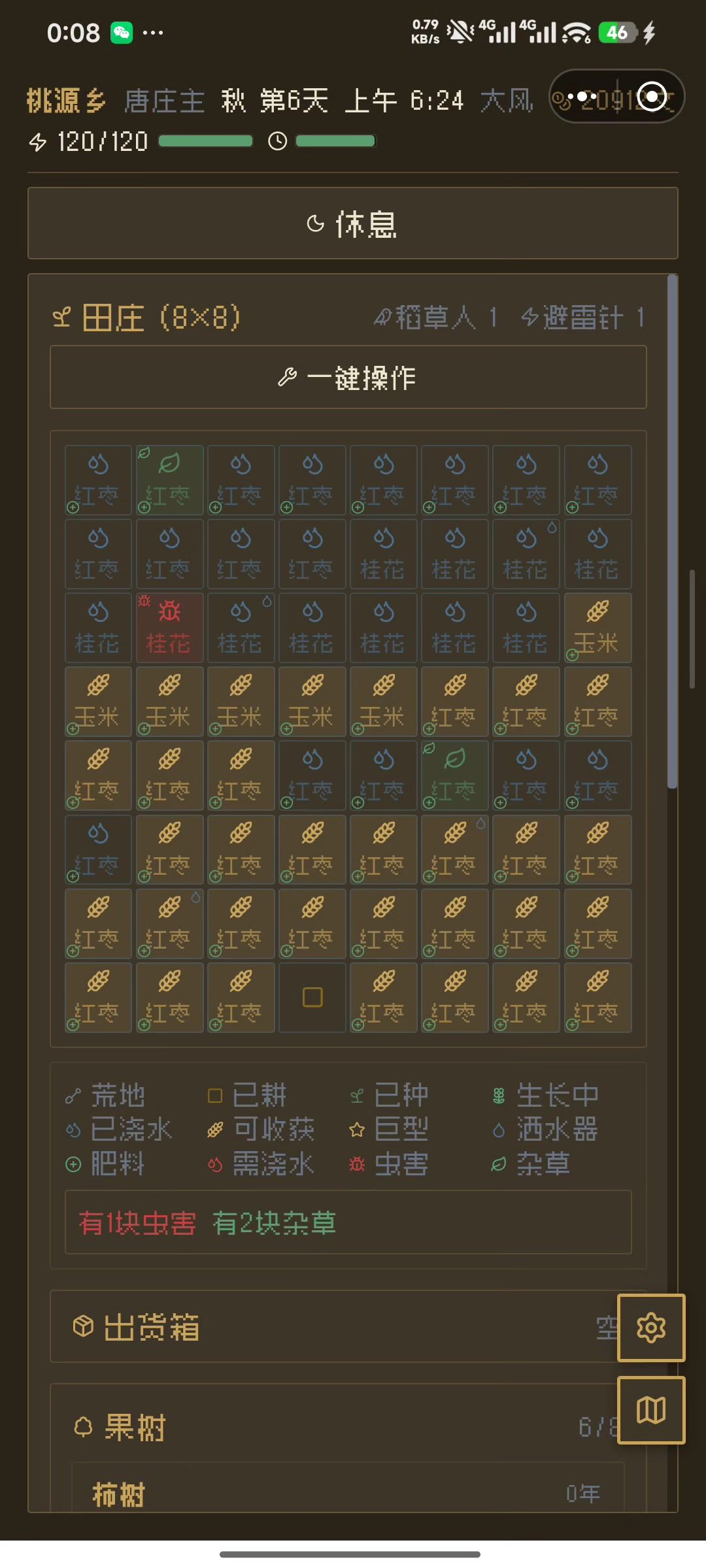Select the empty tilled farm plot
Image resolution: width=706 pixels, height=1568 pixels.
[312, 998]
